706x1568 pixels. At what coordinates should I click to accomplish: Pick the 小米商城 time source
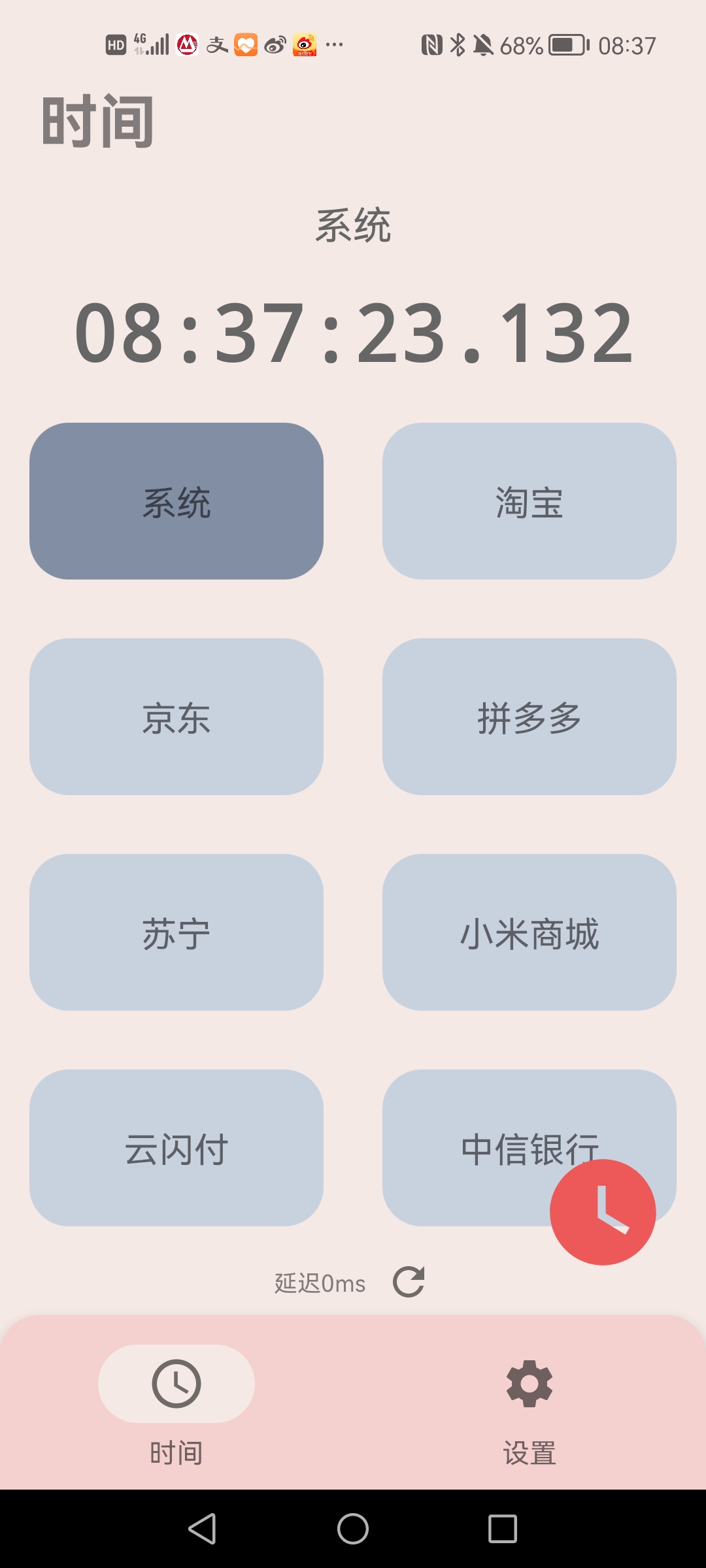point(529,932)
